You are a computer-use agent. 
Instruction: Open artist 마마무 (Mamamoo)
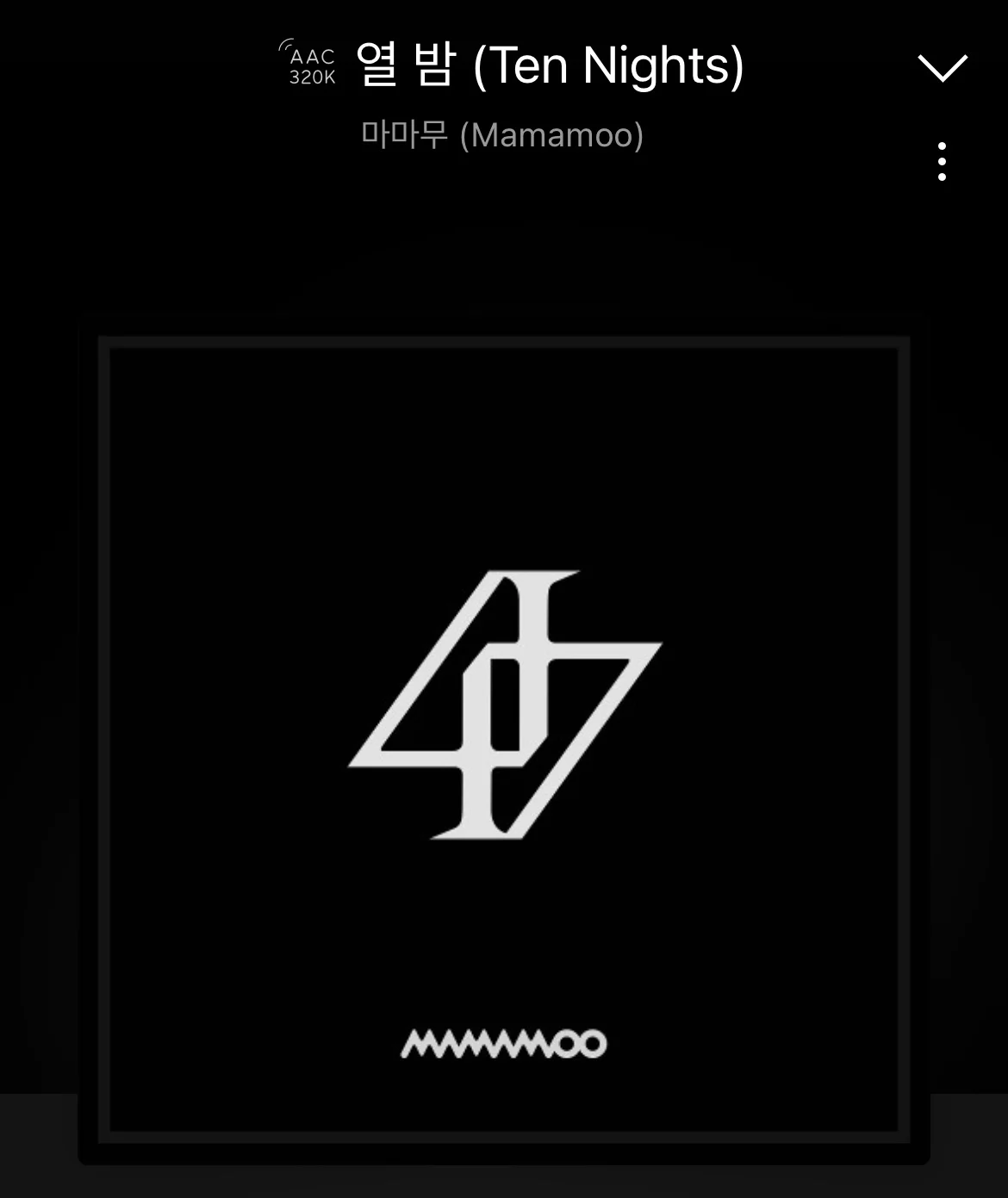click(x=502, y=135)
